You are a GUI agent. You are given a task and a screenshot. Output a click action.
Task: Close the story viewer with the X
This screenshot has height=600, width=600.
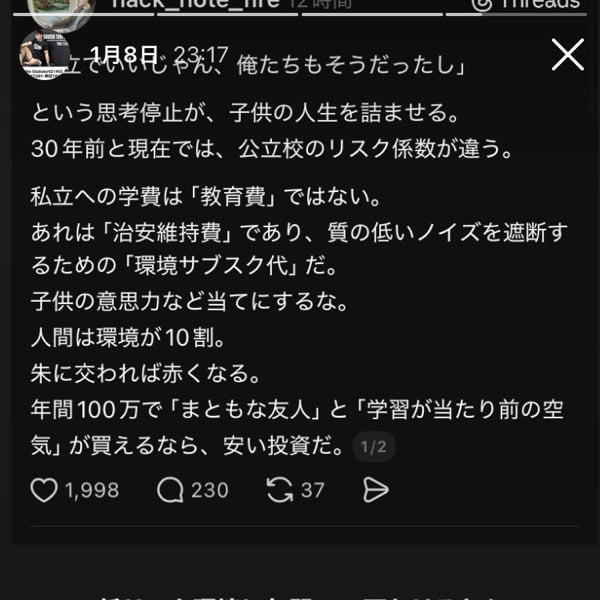(x=567, y=55)
